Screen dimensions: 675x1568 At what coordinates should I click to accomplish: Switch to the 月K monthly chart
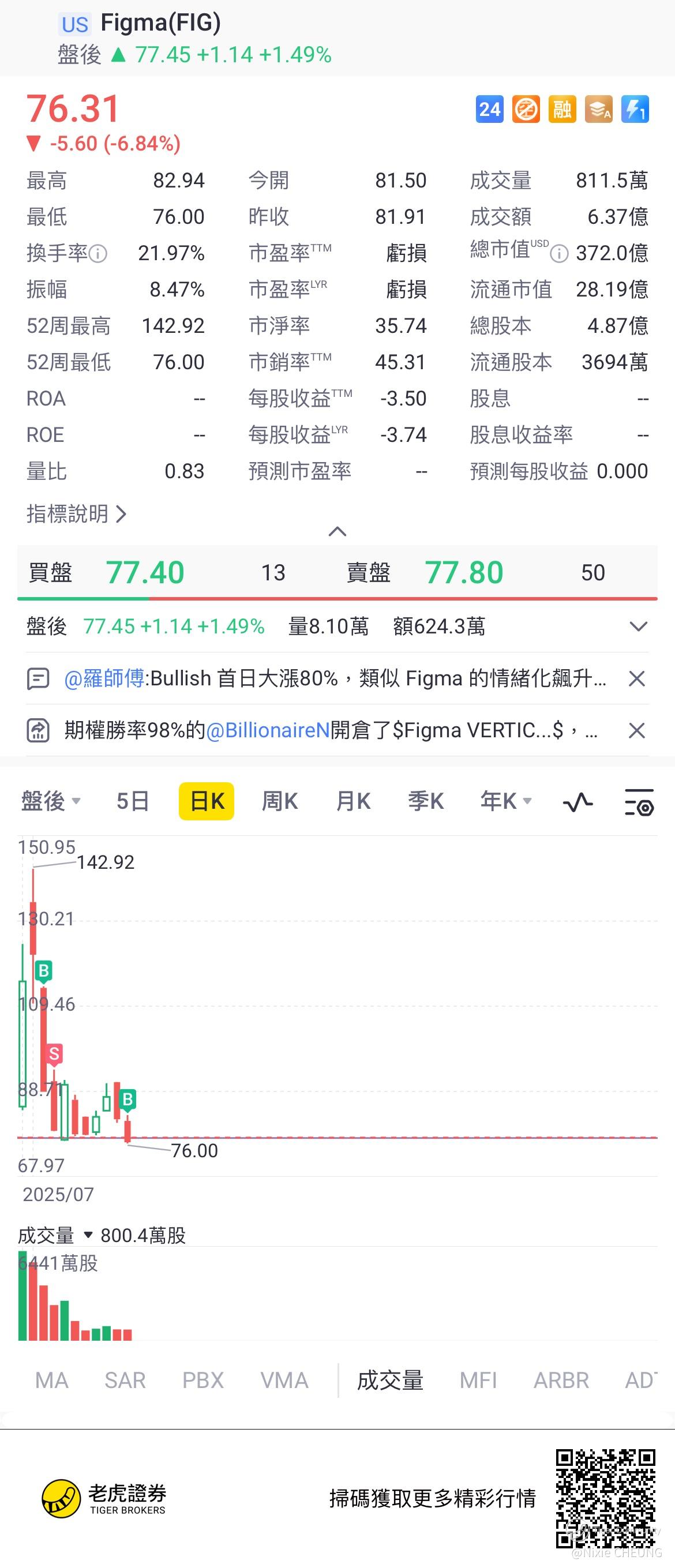353,801
